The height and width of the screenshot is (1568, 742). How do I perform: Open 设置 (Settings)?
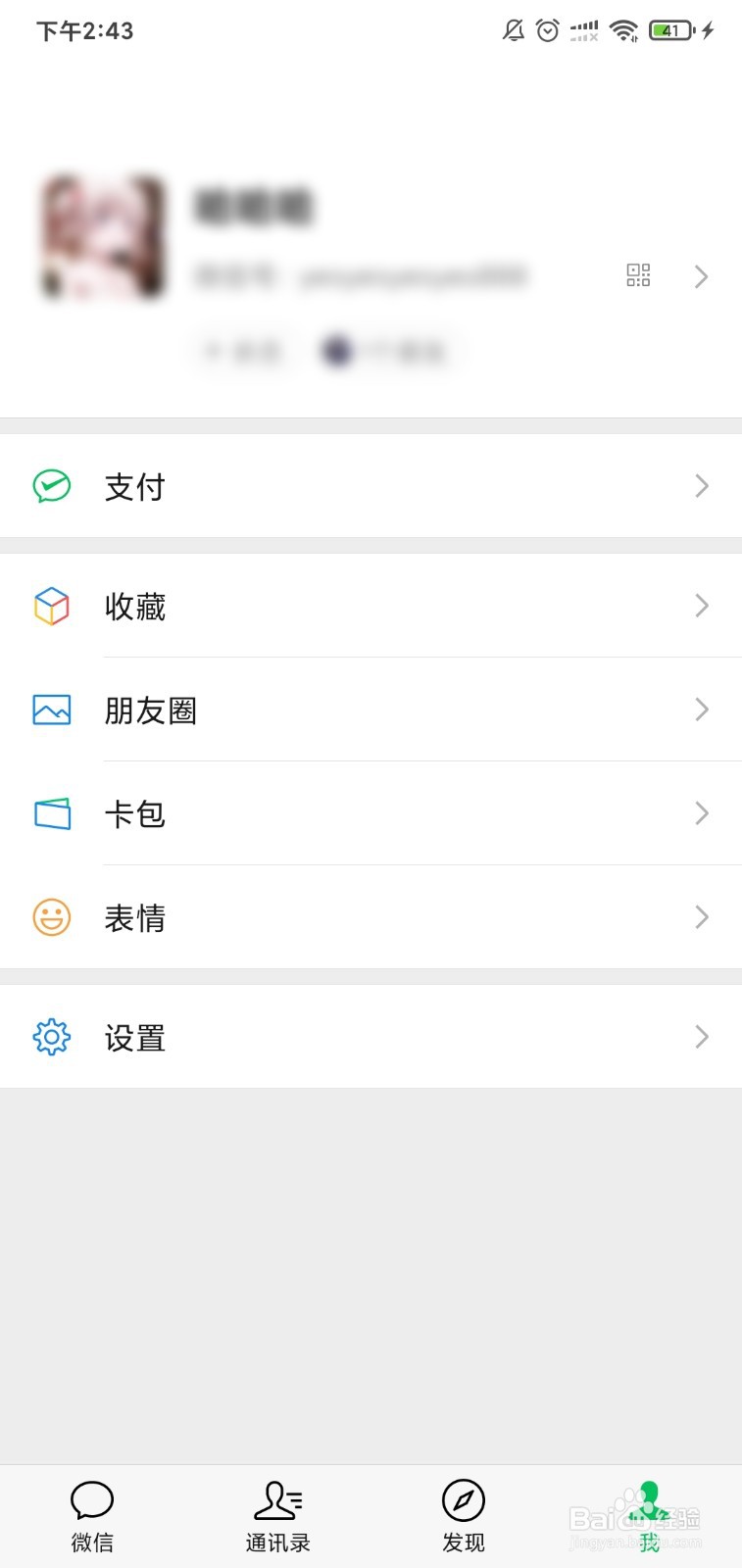click(371, 1037)
